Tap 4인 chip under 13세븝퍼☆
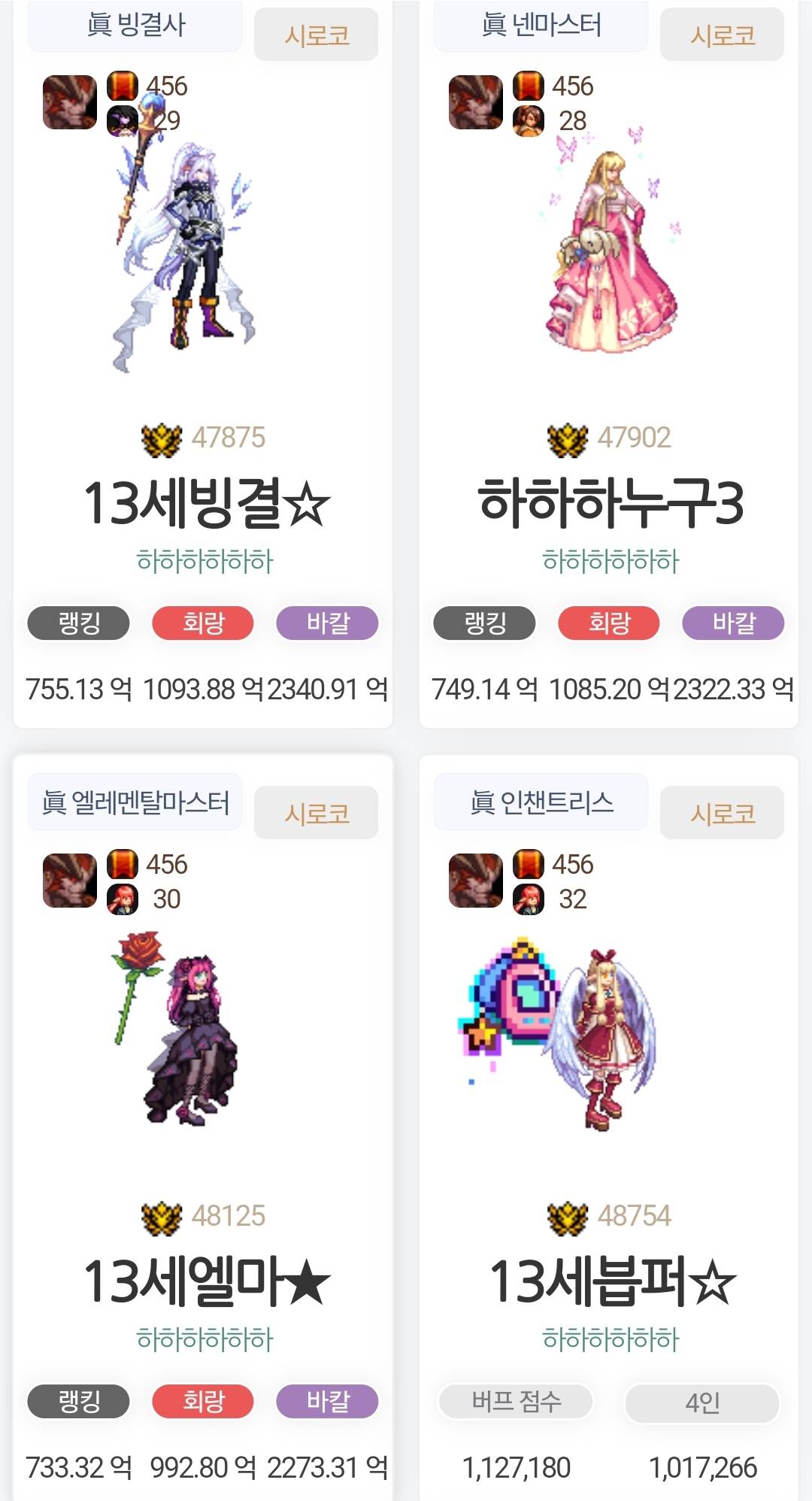 click(702, 1402)
